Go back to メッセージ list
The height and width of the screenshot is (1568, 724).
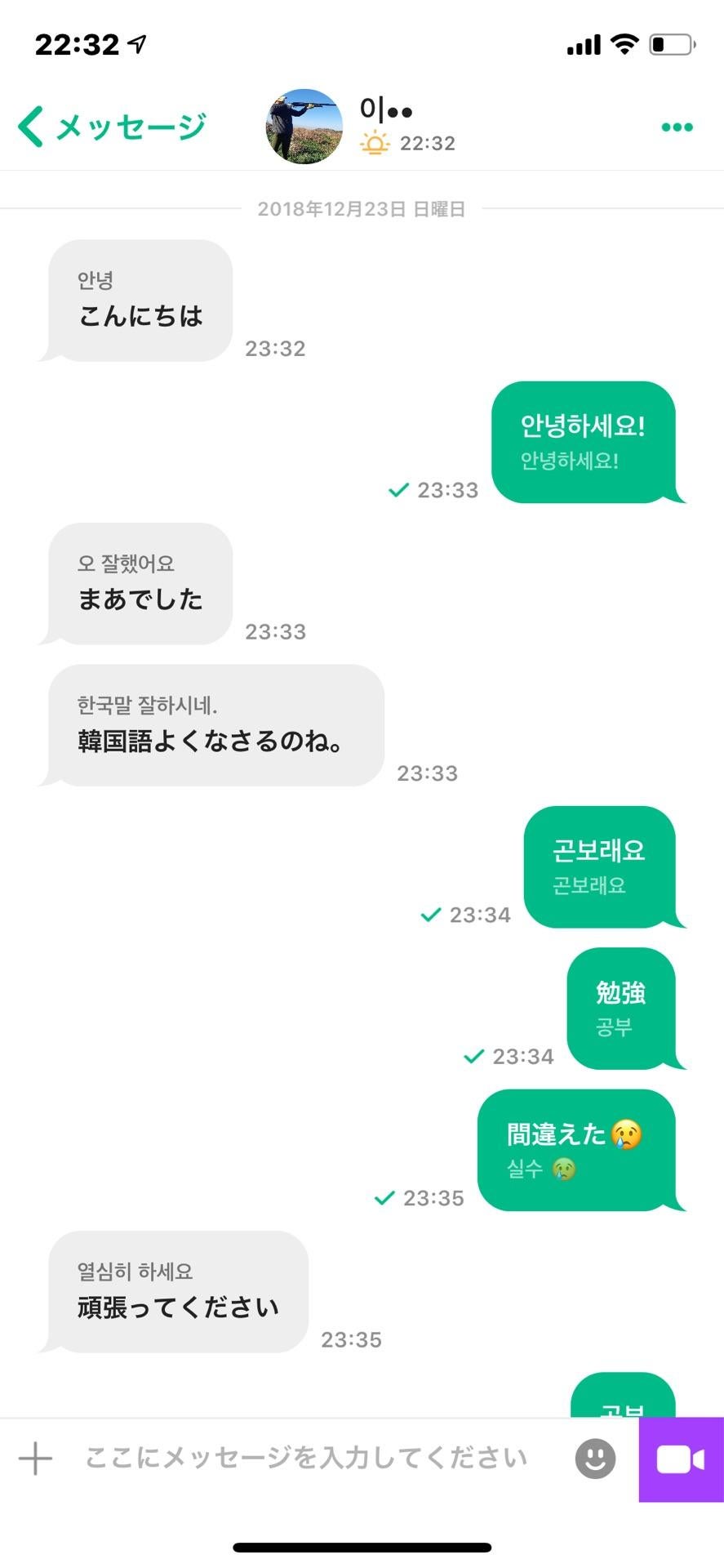point(111,127)
